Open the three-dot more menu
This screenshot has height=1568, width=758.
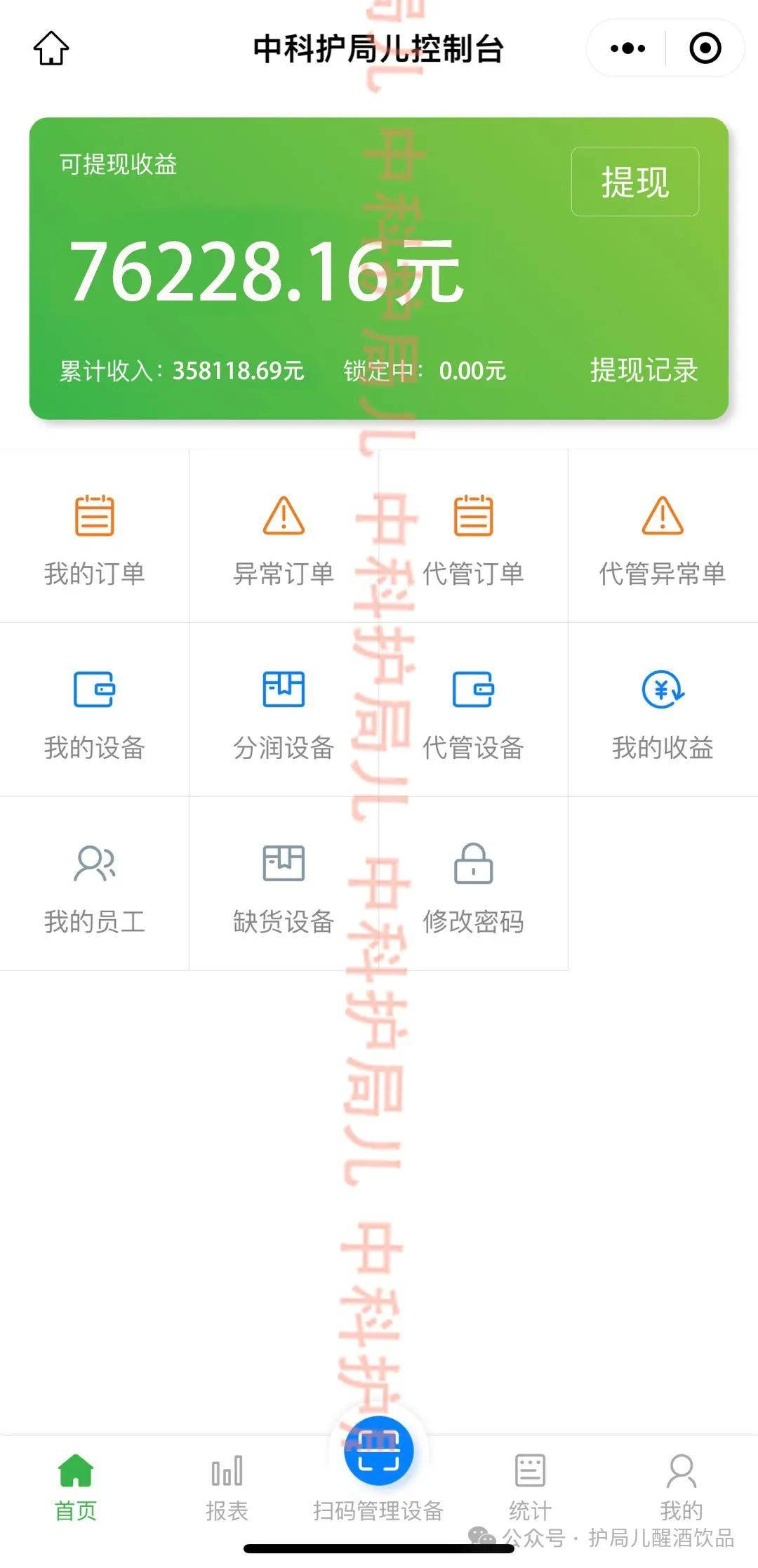(x=627, y=48)
